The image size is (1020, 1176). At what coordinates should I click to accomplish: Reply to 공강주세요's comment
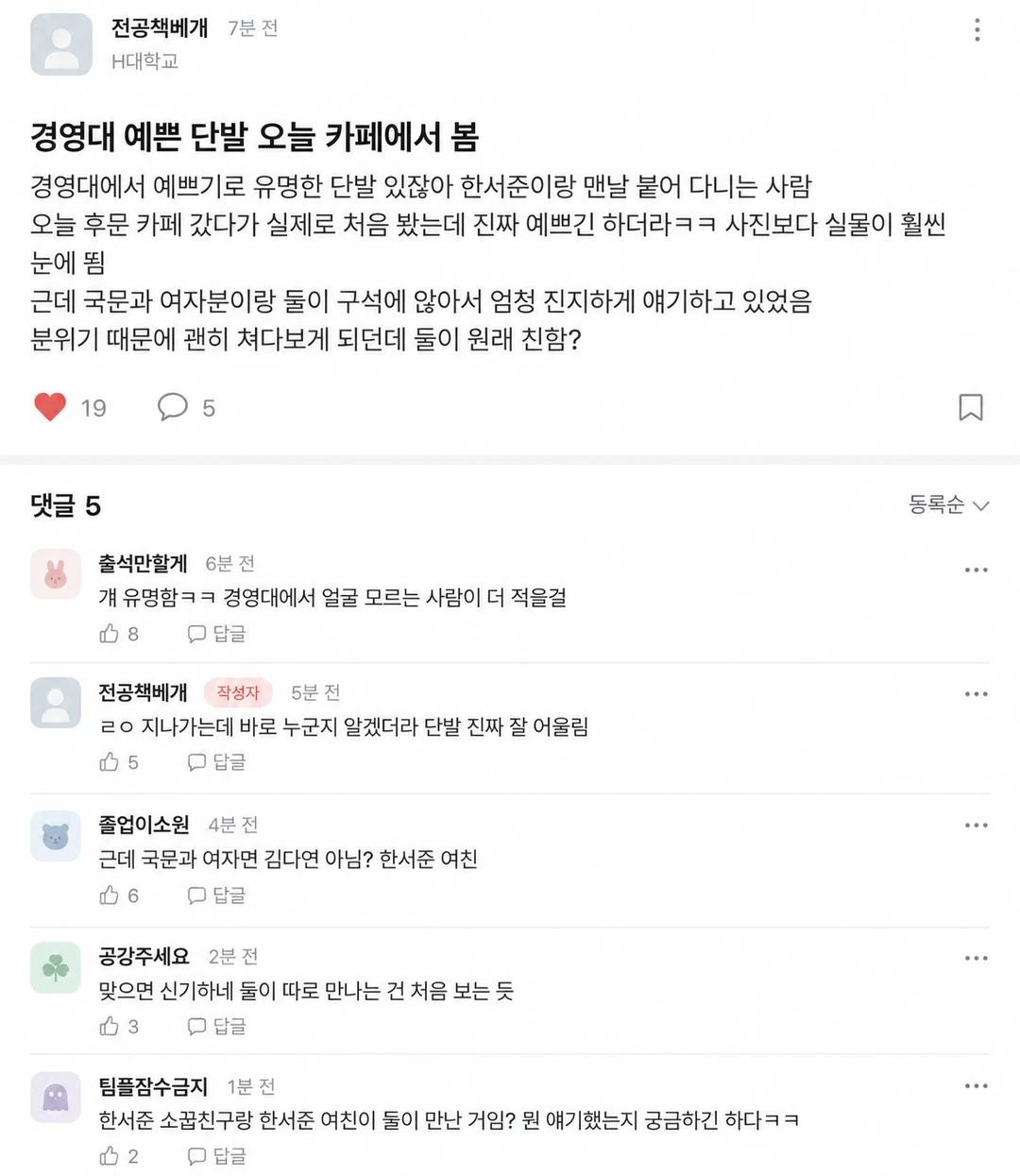coord(216,1026)
